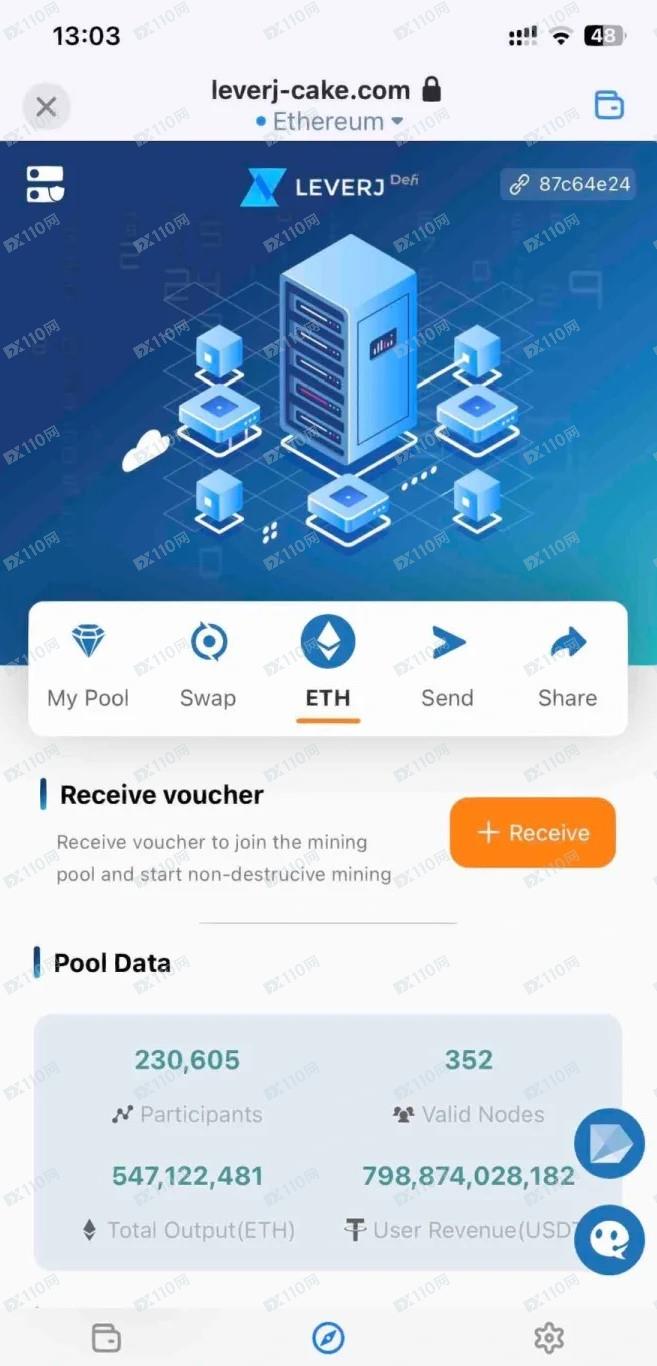657x1366 pixels.
Task: Share via the Share option
Action: point(567,666)
